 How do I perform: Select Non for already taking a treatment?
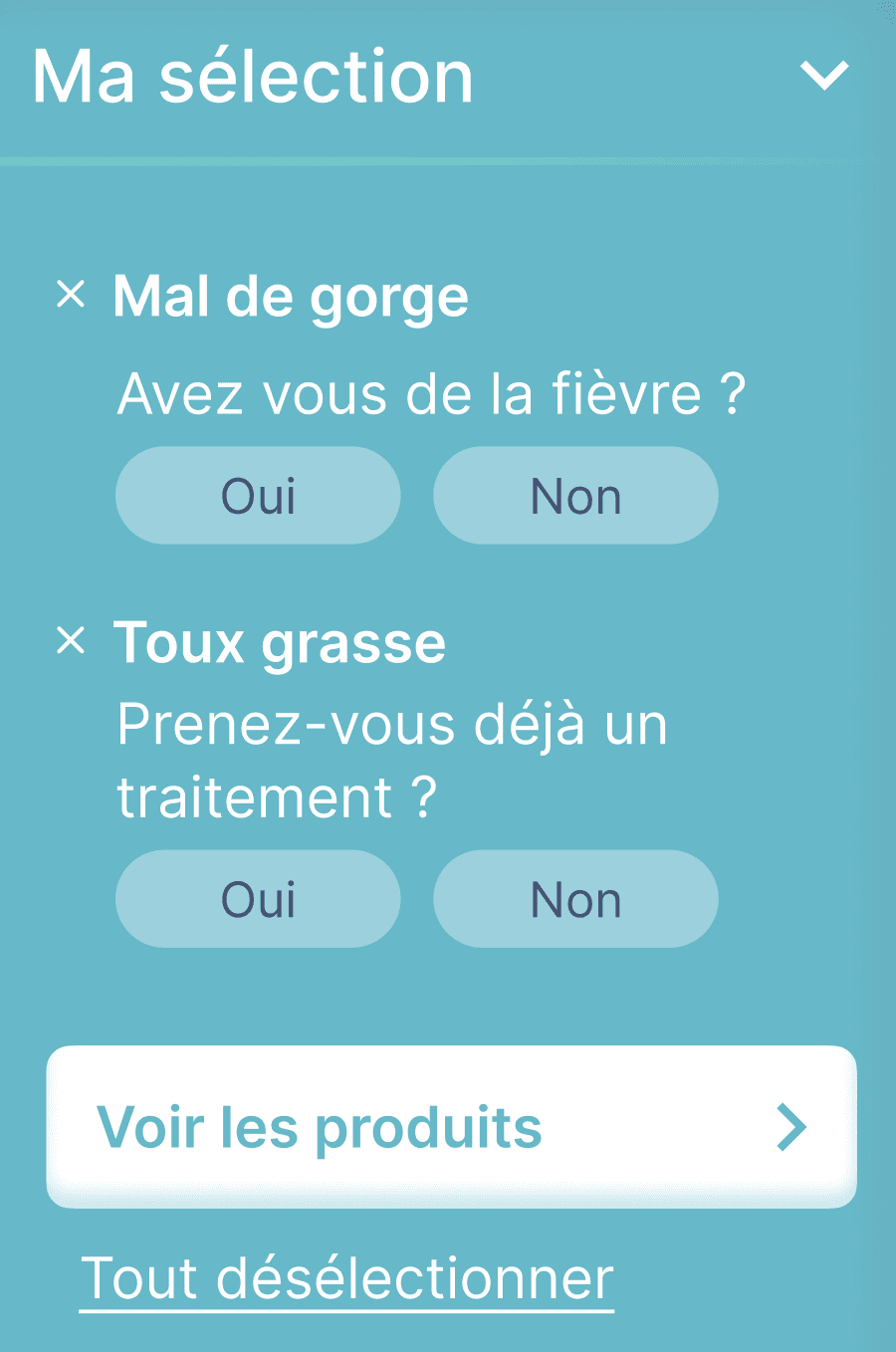coord(575,899)
